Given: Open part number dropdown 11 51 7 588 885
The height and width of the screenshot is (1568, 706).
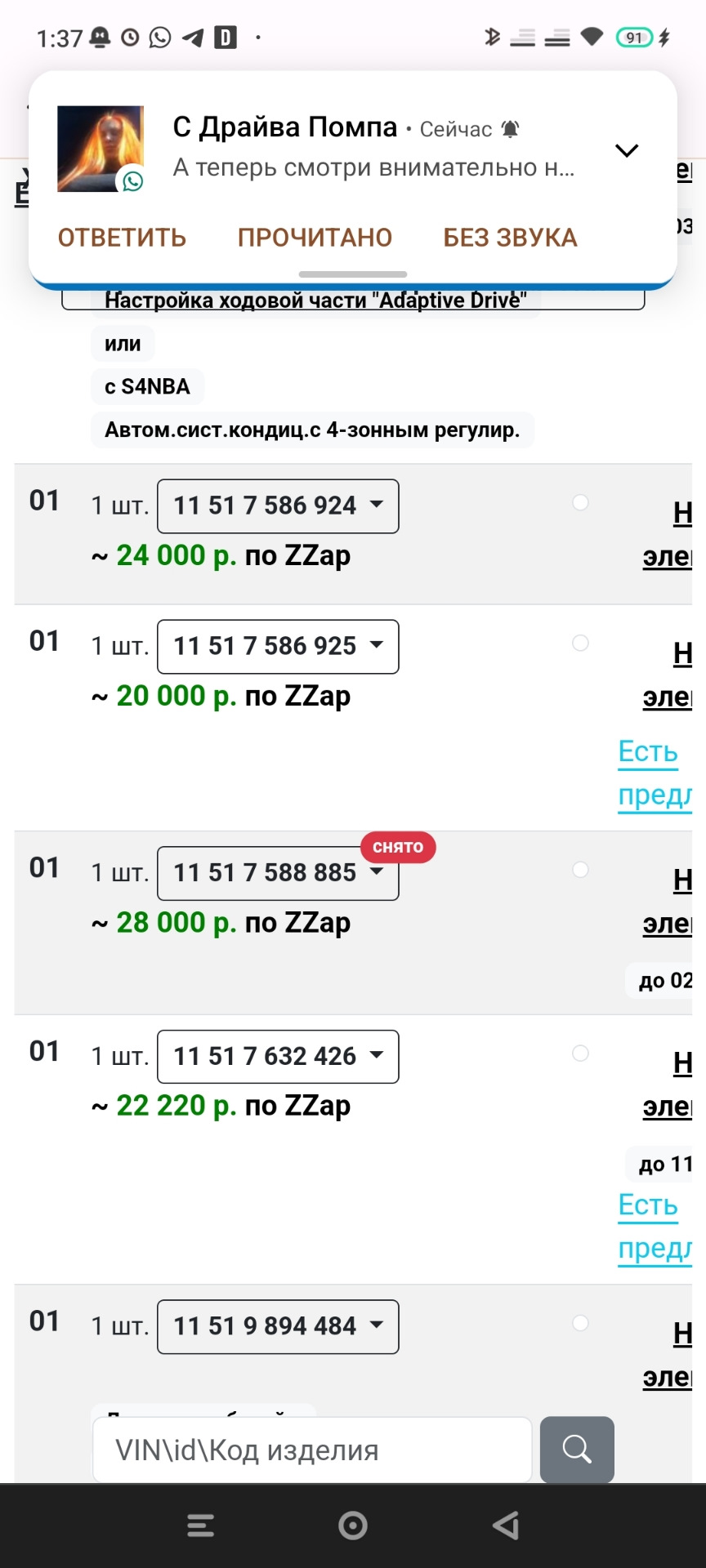Looking at the screenshot, I should point(278,873).
